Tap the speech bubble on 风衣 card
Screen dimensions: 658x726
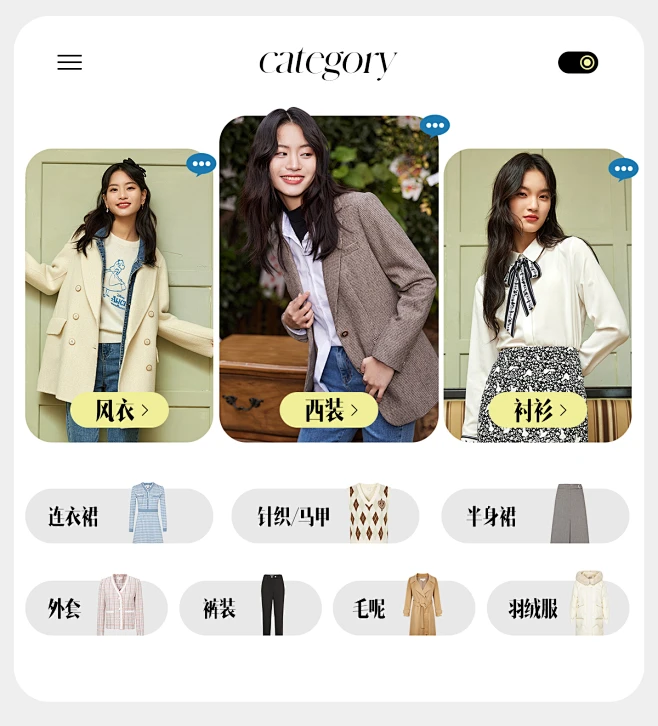201,164
